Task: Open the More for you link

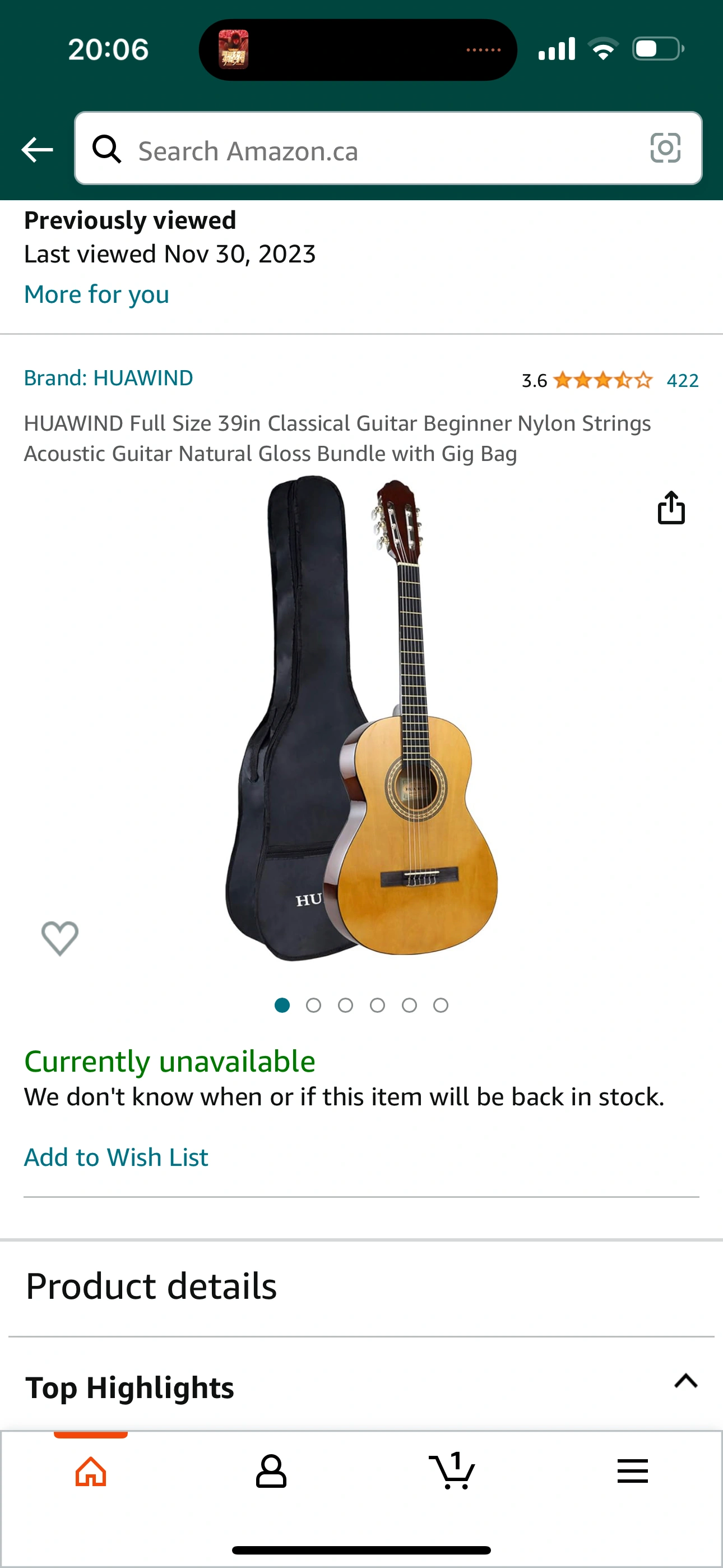Action: point(96,294)
